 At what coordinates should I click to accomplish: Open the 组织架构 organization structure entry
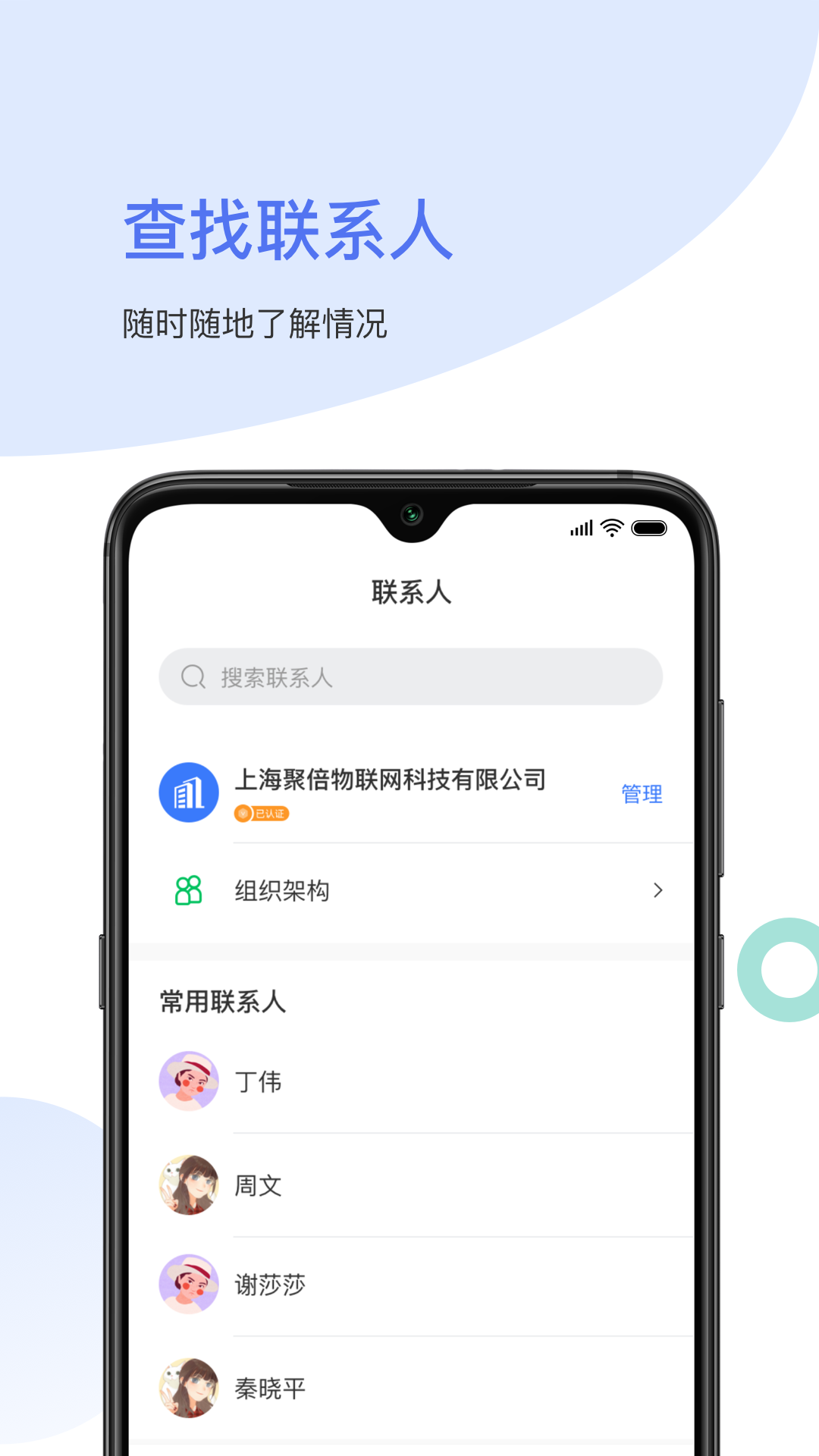coord(281,891)
